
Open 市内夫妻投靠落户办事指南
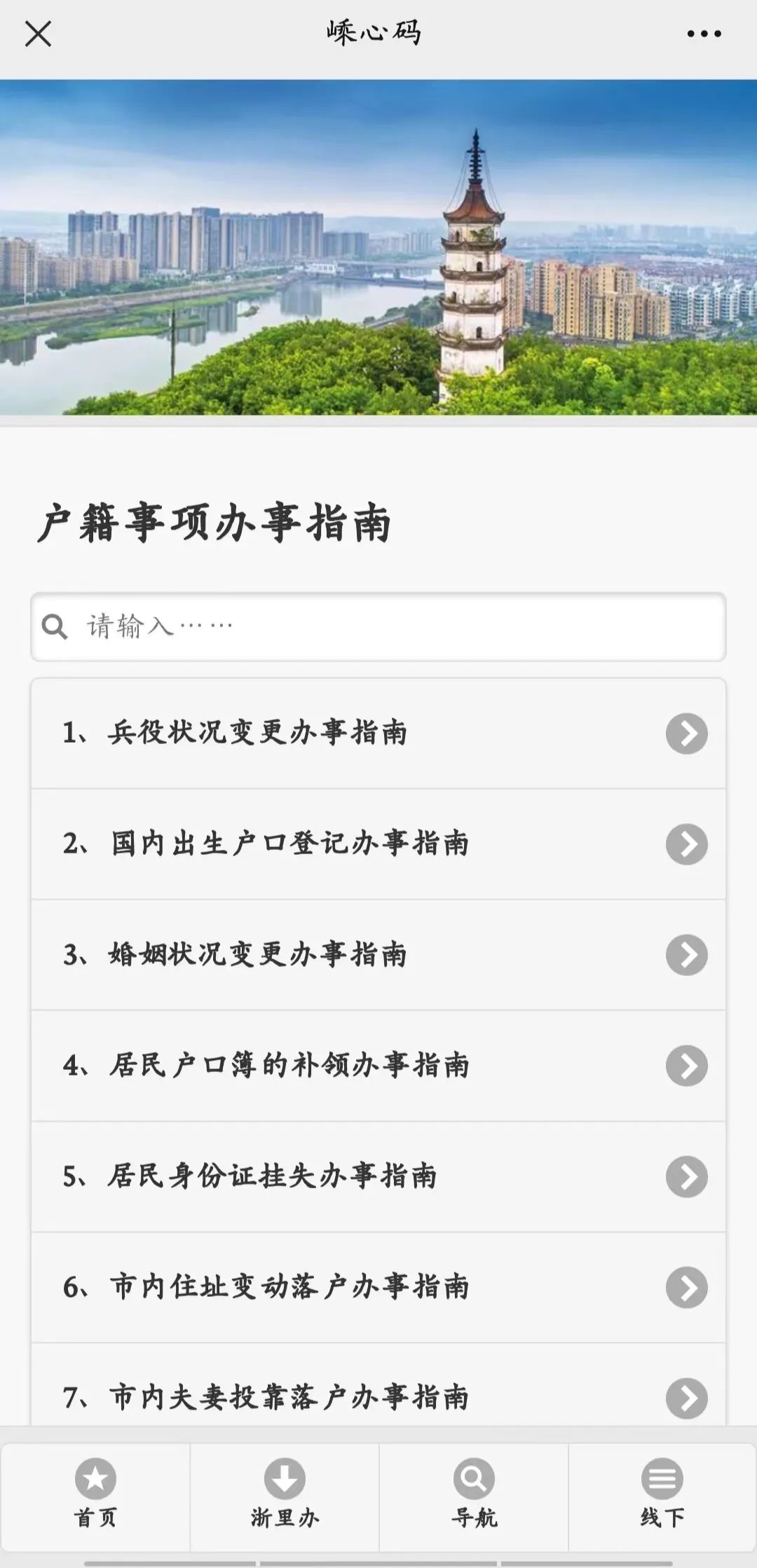click(x=378, y=1396)
